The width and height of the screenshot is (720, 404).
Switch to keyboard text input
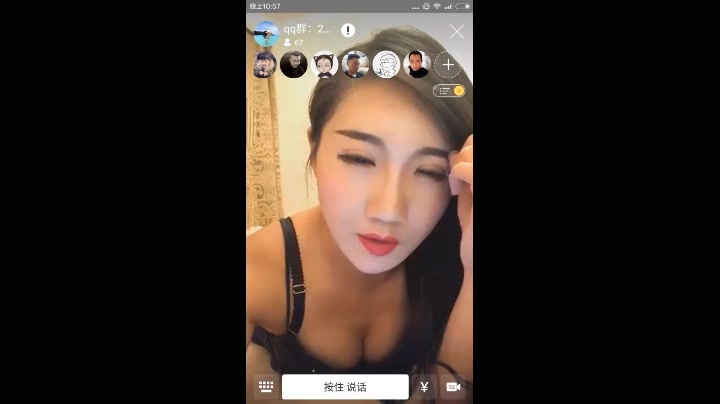(266, 386)
